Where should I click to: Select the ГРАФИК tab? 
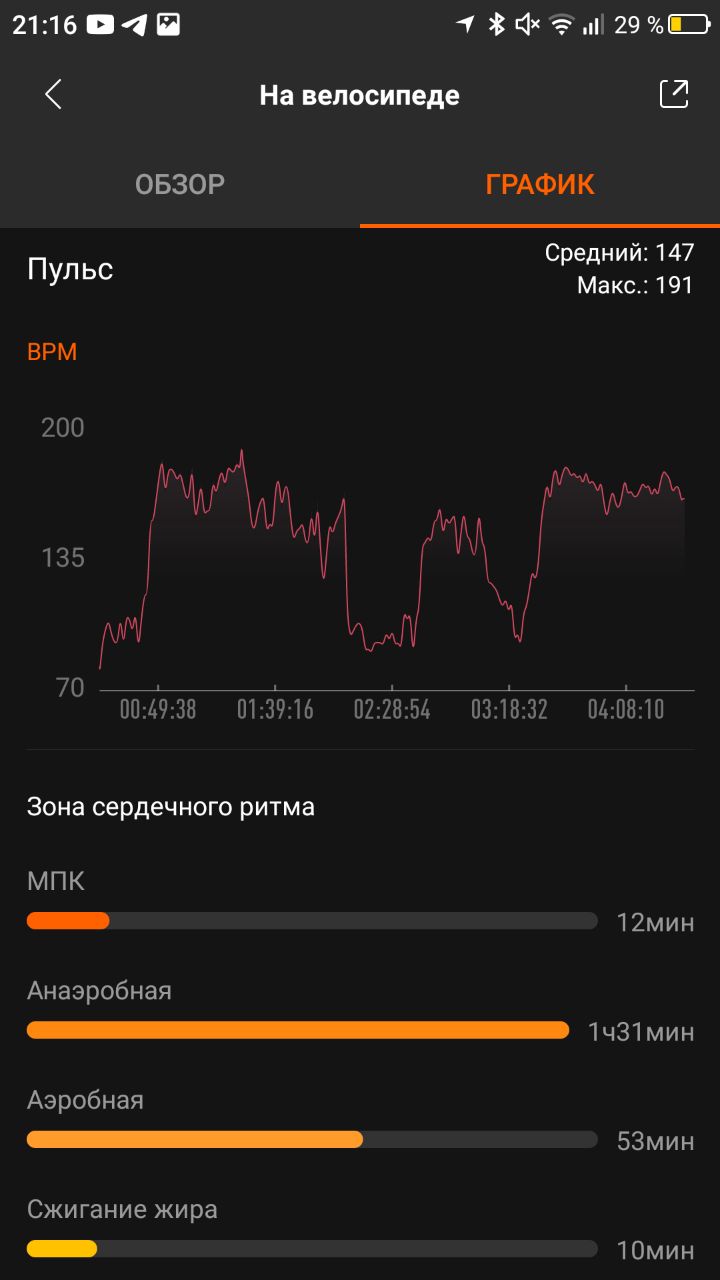540,184
